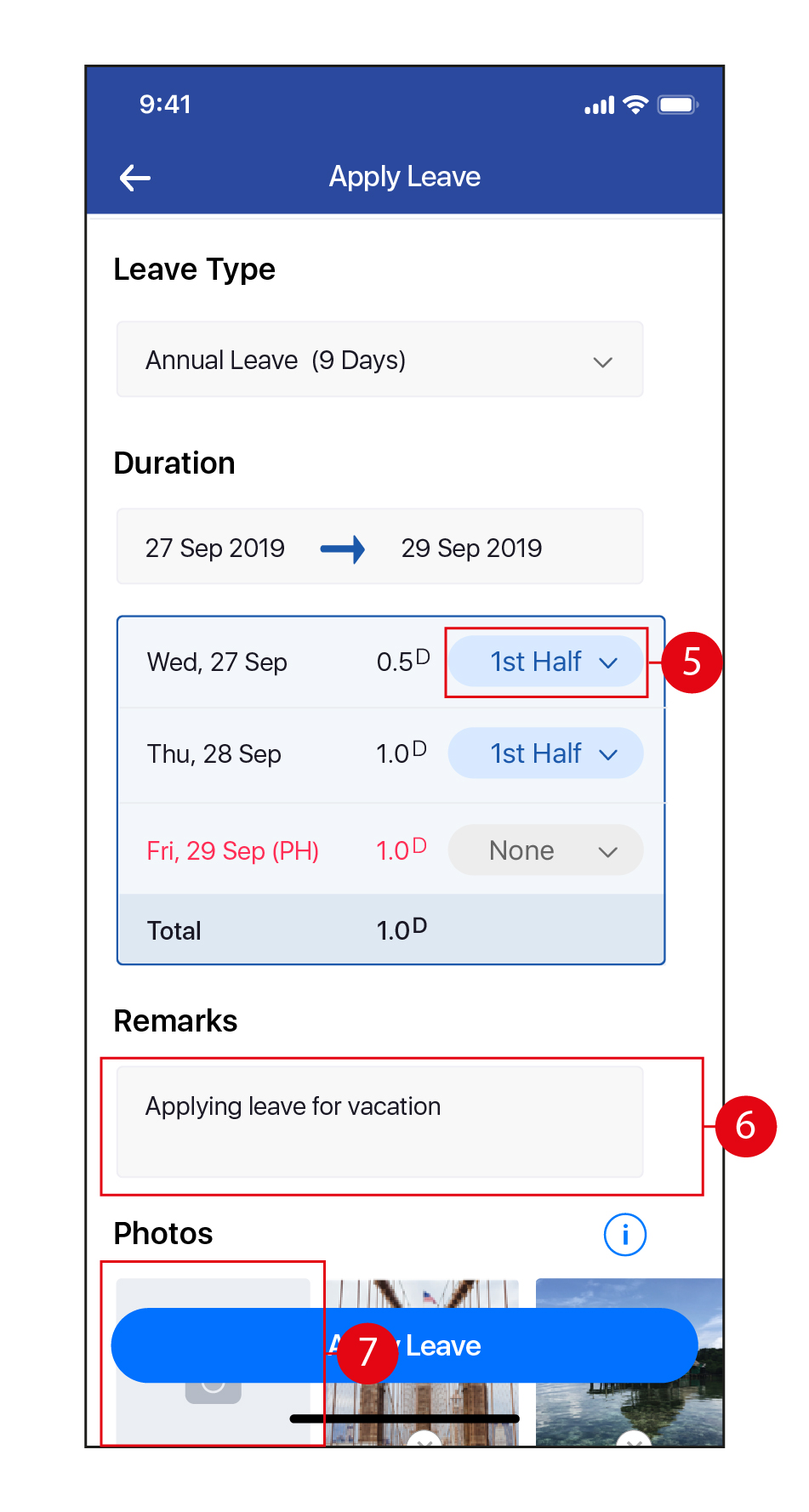
Task: Change the start date 27 Sep 2019
Action: pos(215,549)
